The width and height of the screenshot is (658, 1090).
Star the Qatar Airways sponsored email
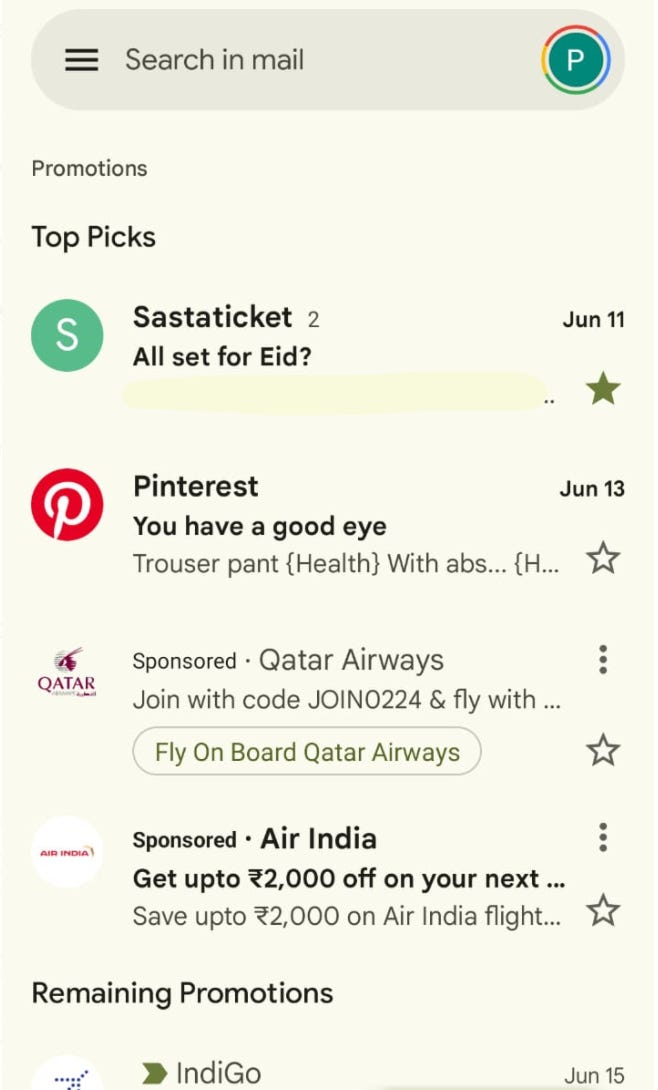pyautogui.click(x=603, y=750)
